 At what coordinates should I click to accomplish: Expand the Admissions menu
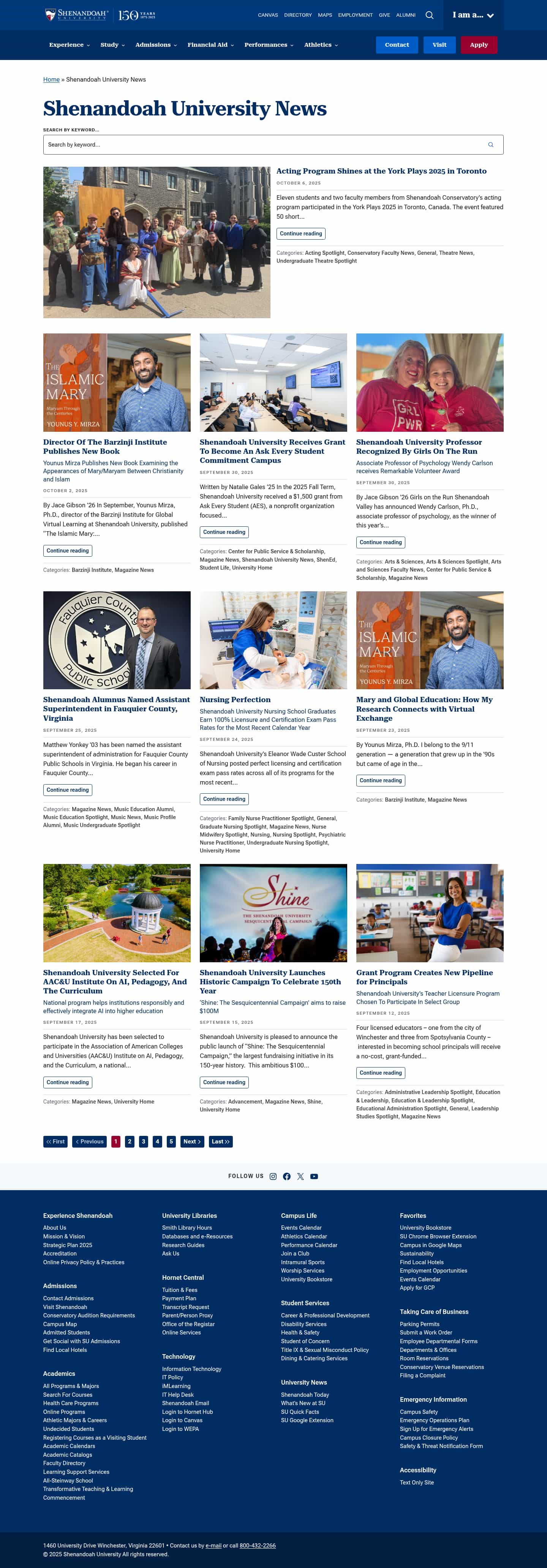click(156, 45)
